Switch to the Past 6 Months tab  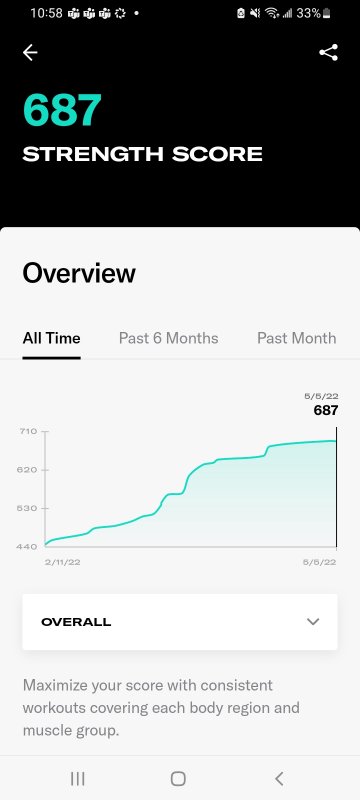coord(168,338)
